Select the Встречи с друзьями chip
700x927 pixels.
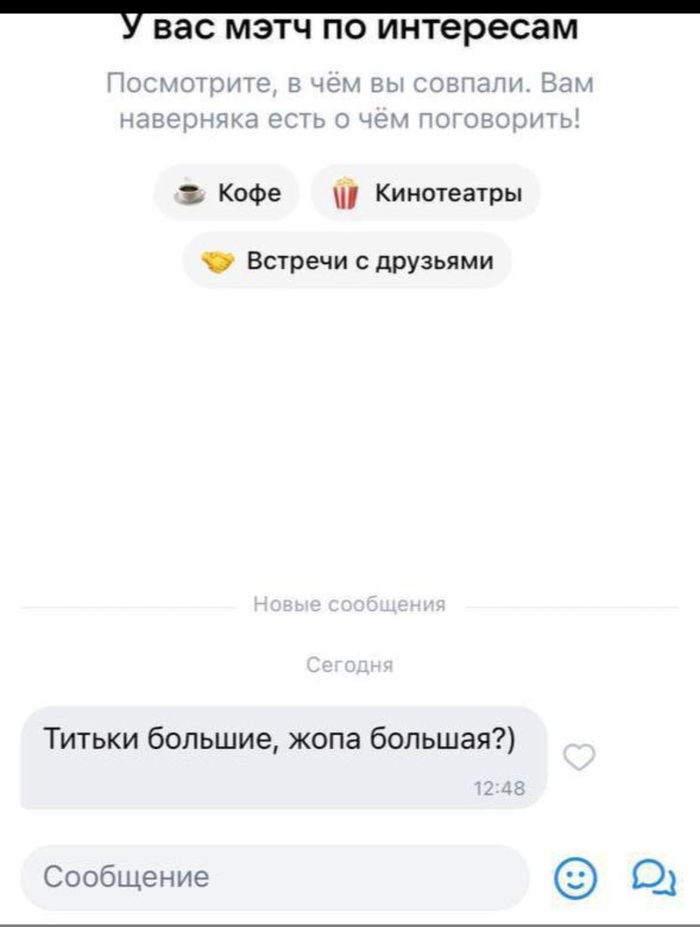(x=347, y=260)
